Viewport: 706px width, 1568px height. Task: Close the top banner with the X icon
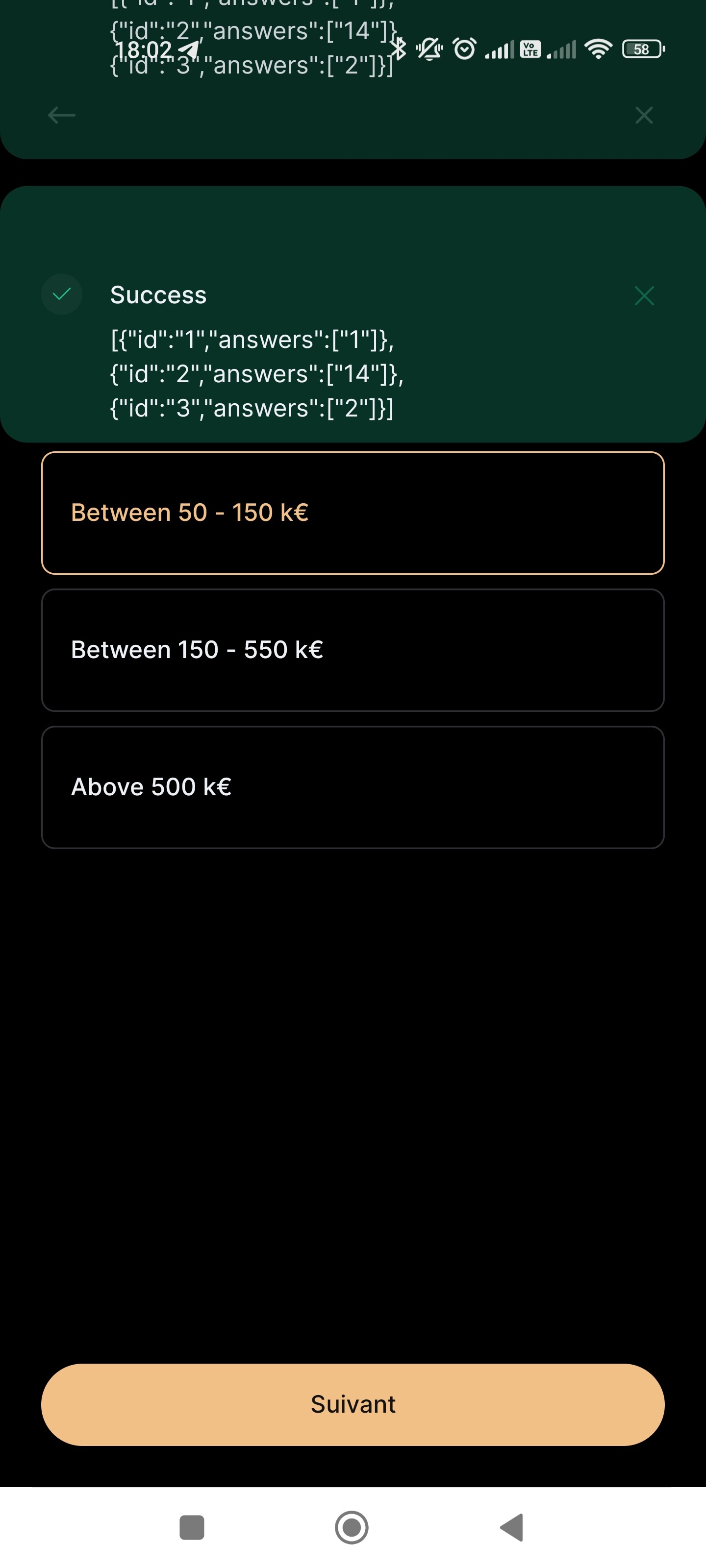click(644, 115)
